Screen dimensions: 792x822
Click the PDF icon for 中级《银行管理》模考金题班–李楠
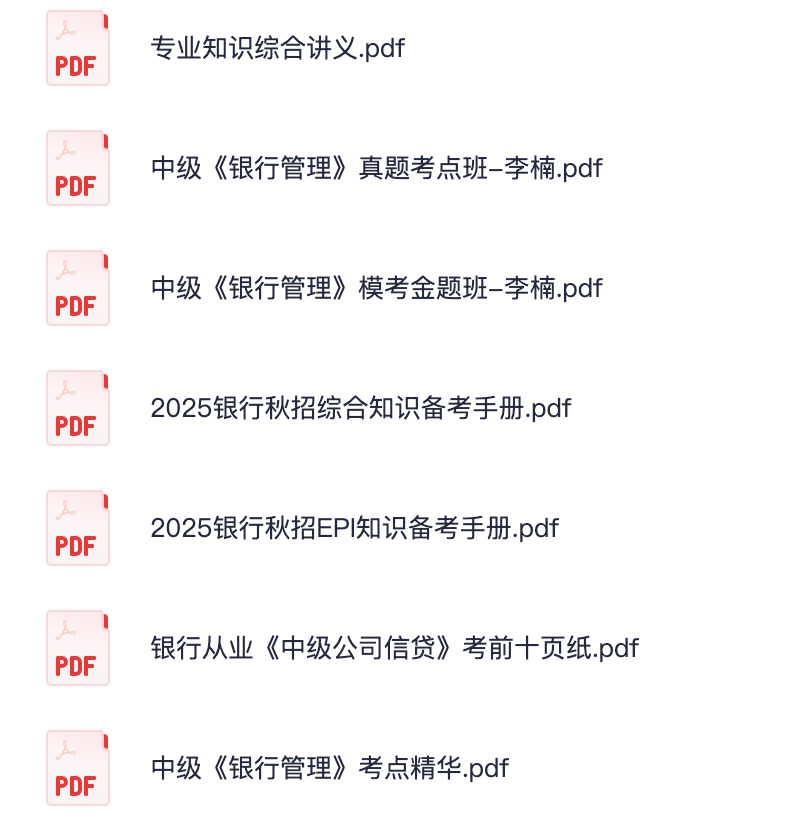coord(78,288)
